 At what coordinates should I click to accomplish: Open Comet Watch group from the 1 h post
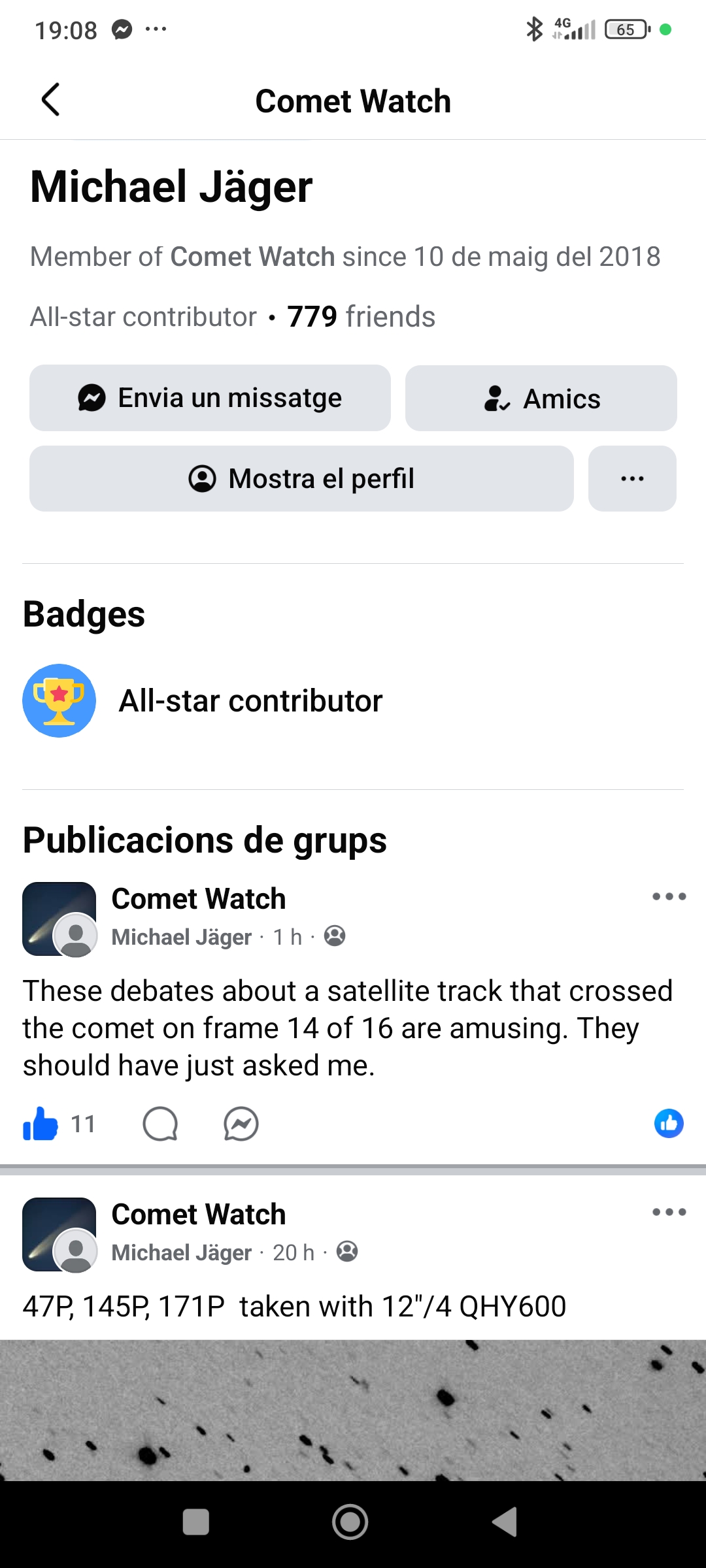[199, 899]
